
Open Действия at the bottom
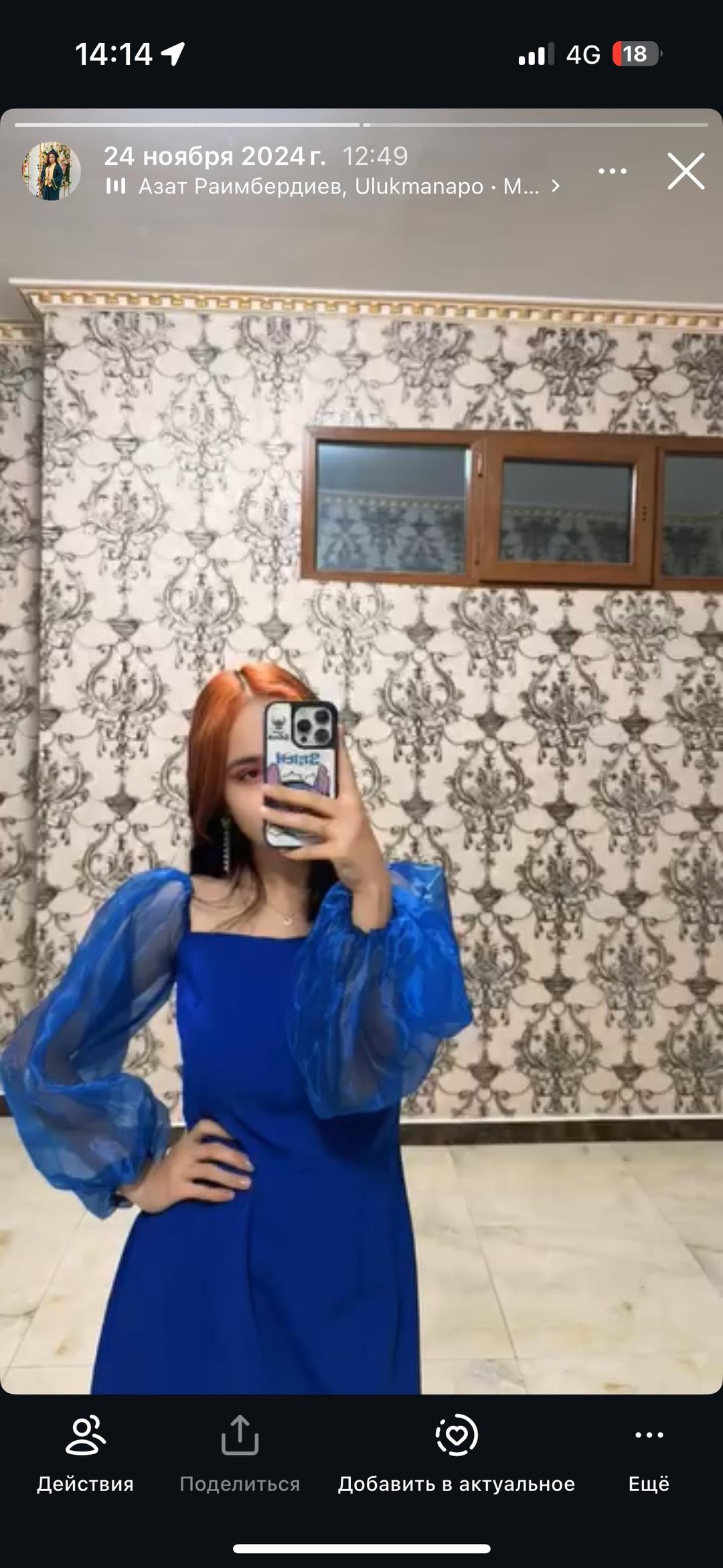tap(85, 1455)
